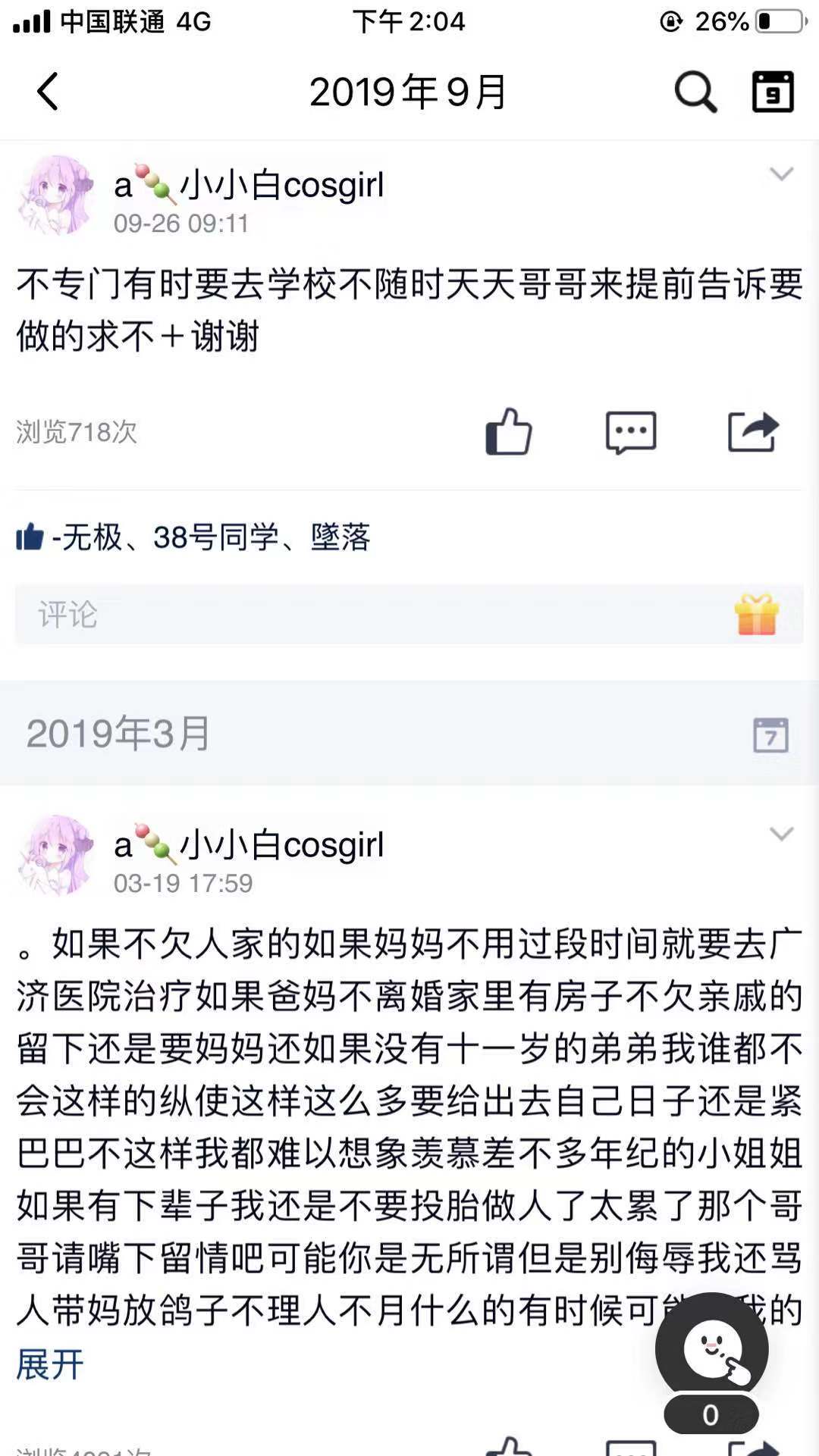Open the 2019年3月 calendar icon
This screenshot has width=819, height=1456.
(770, 734)
